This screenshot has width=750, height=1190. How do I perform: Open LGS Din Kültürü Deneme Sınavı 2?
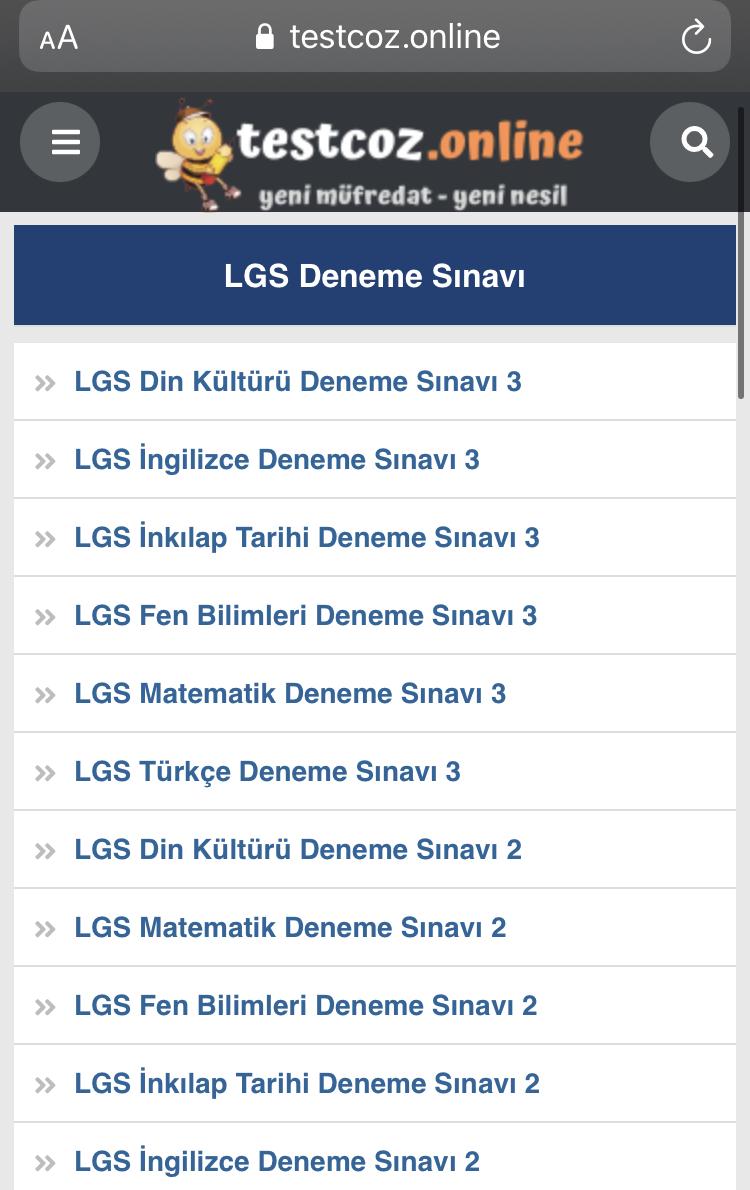pyautogui.click(x=297, y=850)
